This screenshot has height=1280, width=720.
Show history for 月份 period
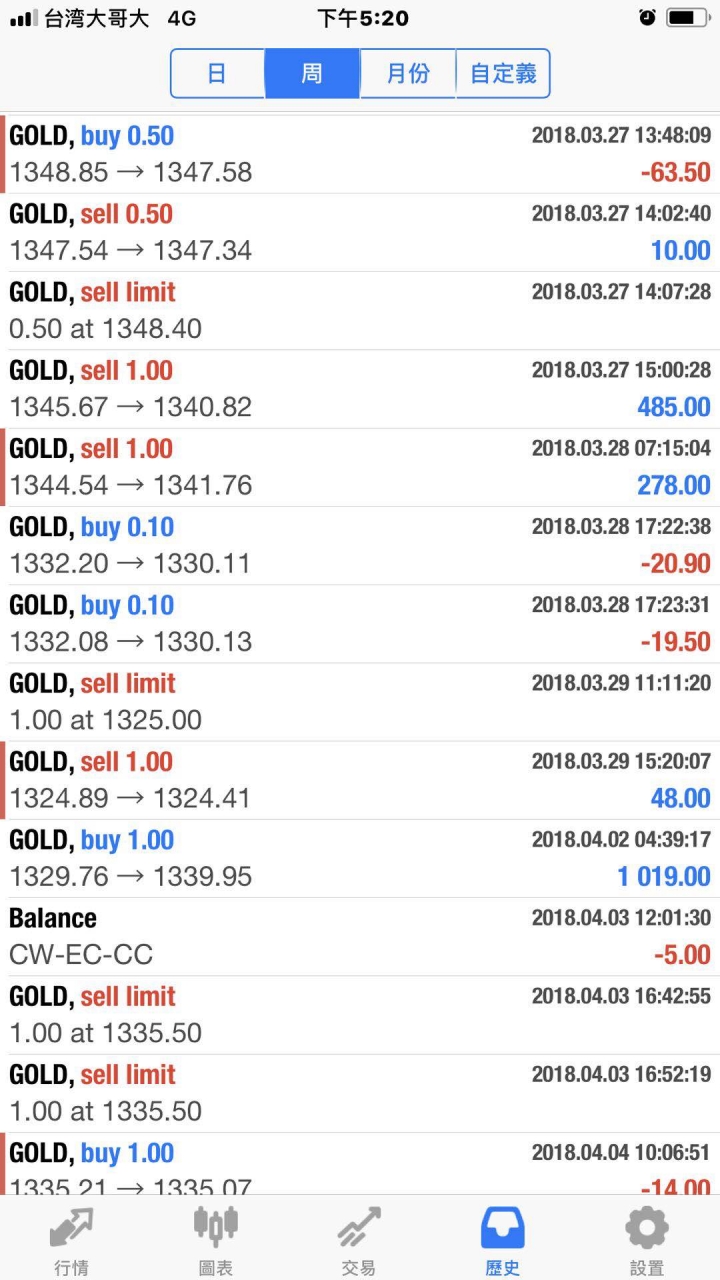pos(407,74)
